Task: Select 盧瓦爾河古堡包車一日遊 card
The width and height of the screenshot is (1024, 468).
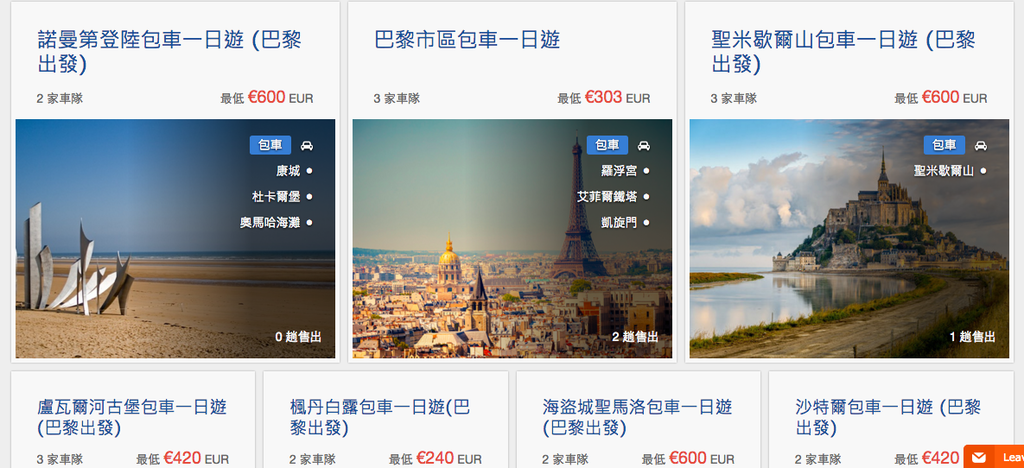Action: tap(132, 418)
